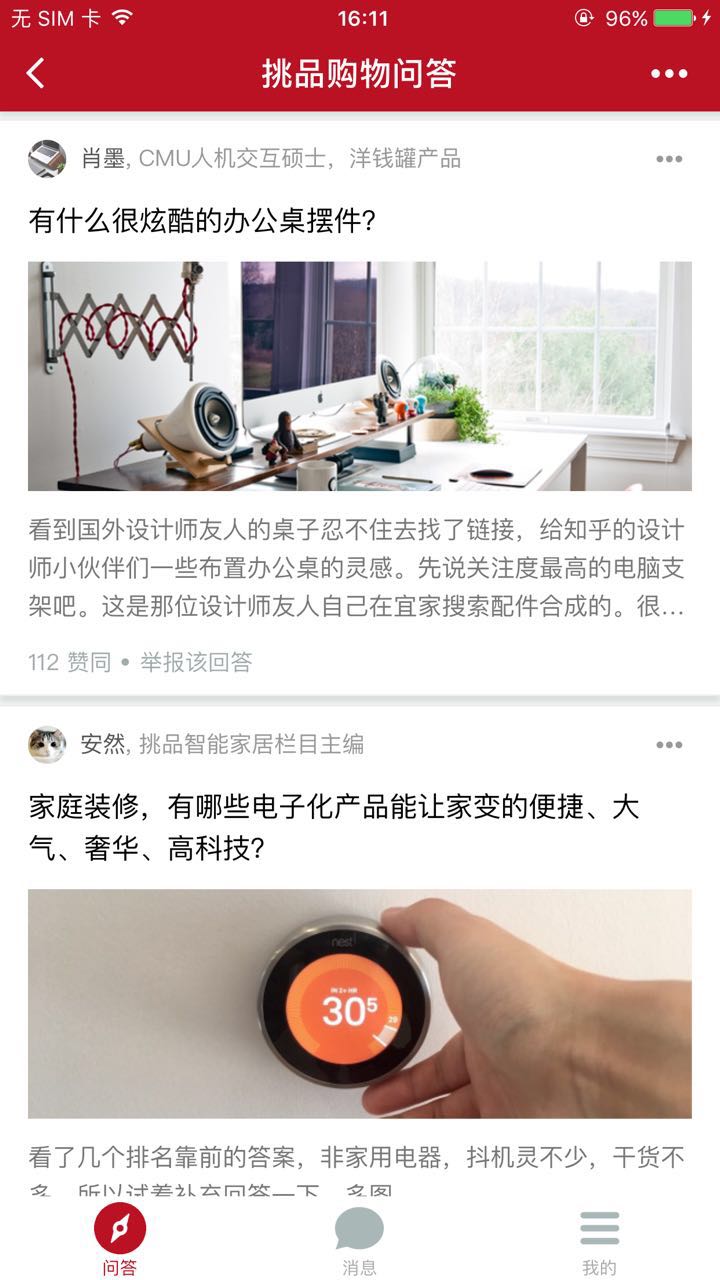Upvote 肖墨's answer via 112 赞同
The image size is (720, 1280).
click(70, 662)
